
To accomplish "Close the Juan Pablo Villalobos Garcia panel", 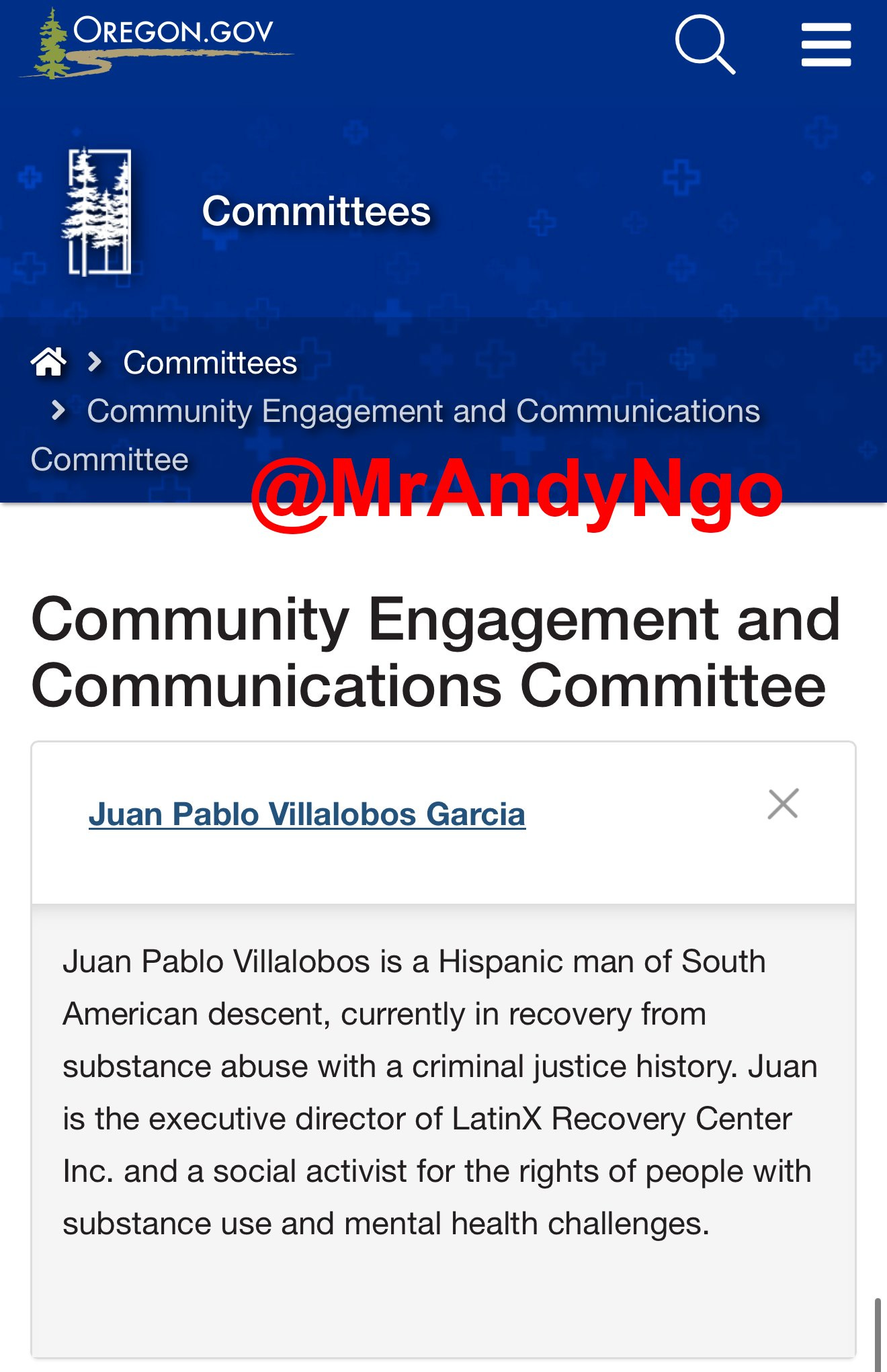I will coord(783,804).
